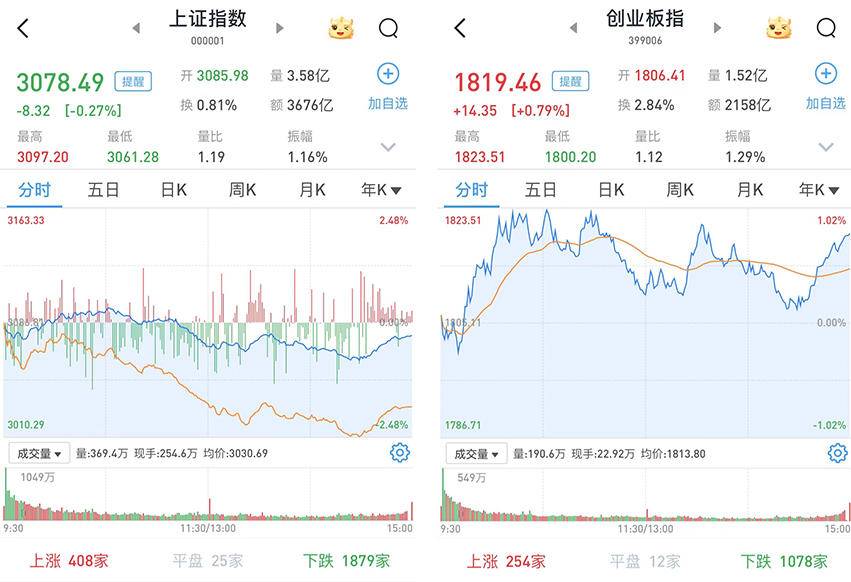The height and width of the screenshot is (582, 851).
Task: Switch 上证指数 chart to 五日
Action: pos(104,189)
